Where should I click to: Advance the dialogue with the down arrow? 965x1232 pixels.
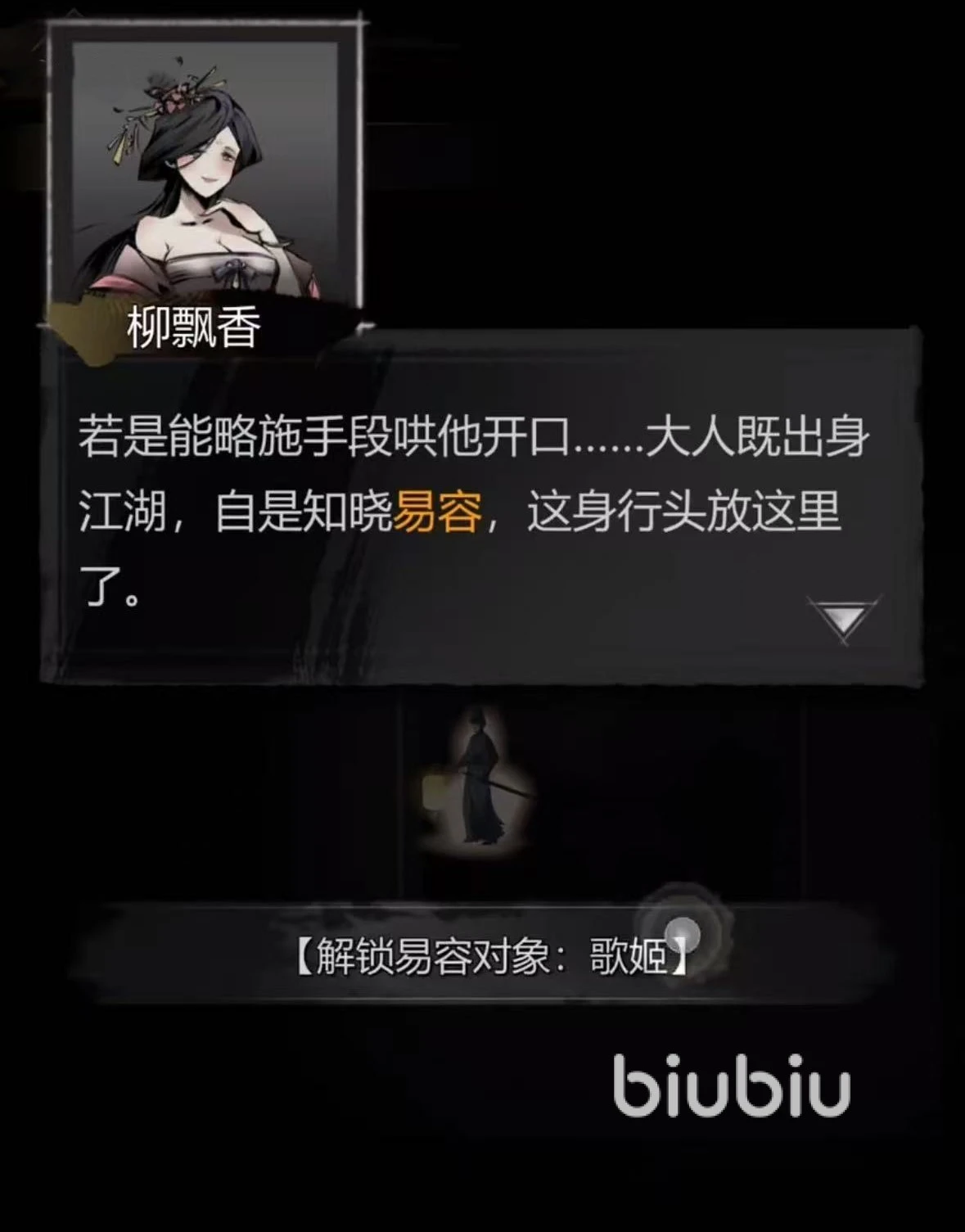843,619
